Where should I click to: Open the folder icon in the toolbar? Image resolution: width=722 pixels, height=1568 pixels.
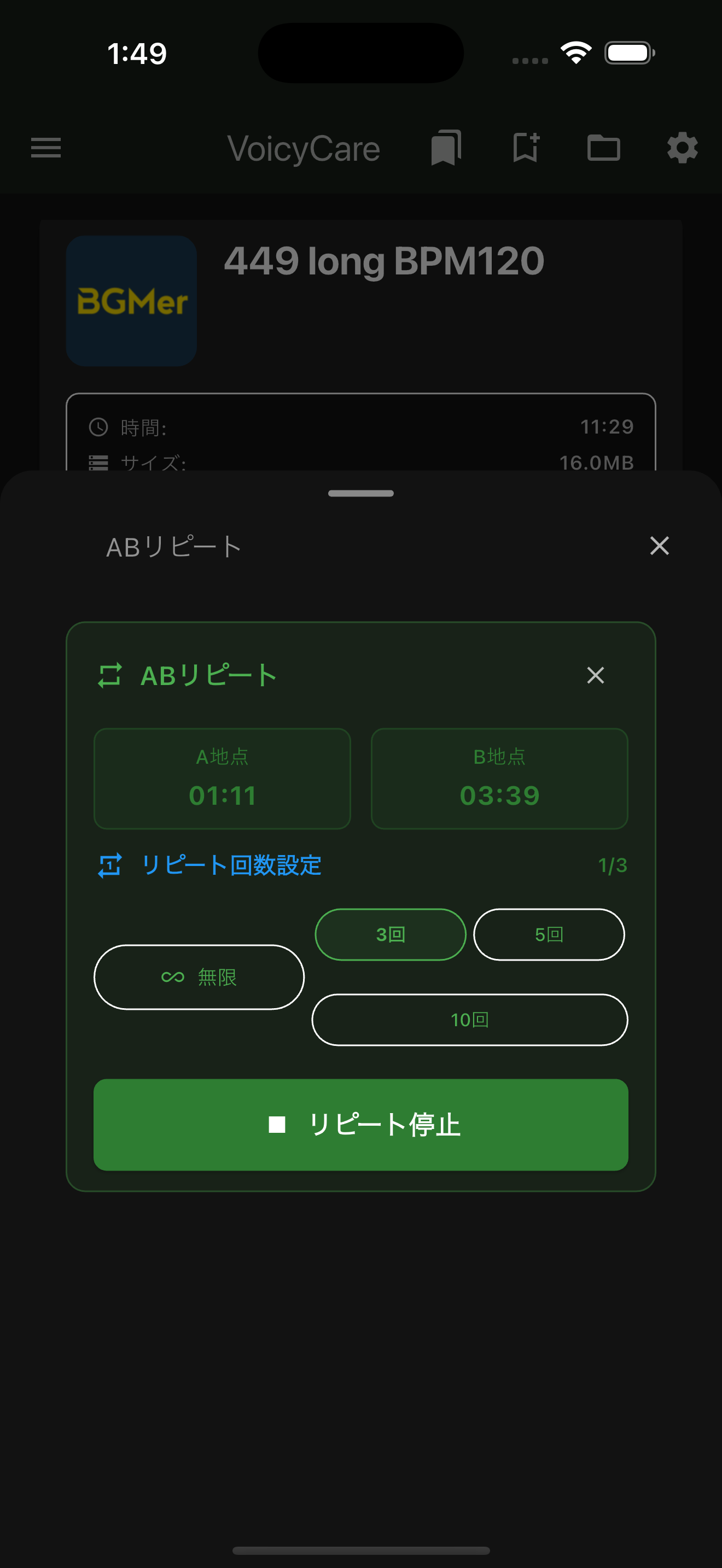tap(604, 148)
